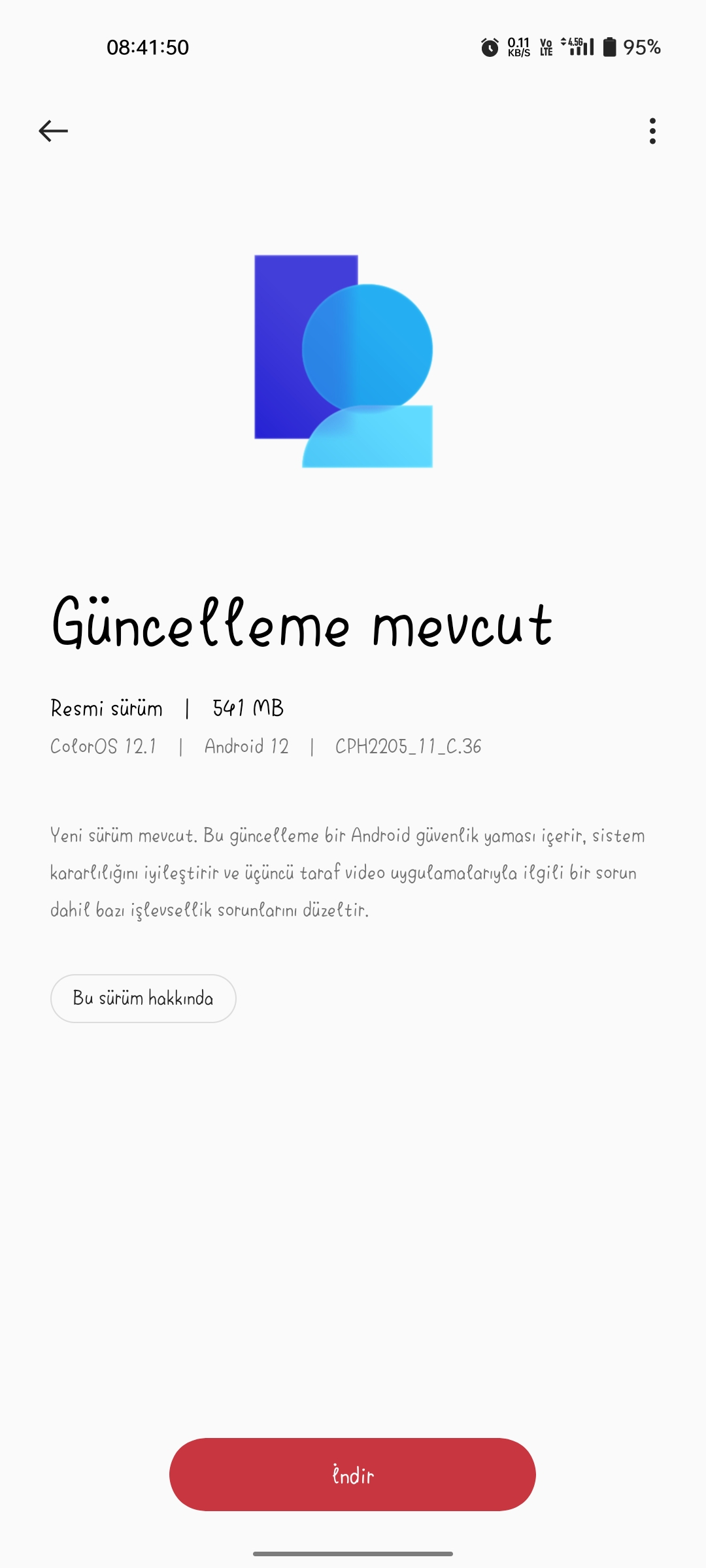Go back with the arrow icon
The height and width of the screenshot is (1568, 706).
click(x=53, y=131)
